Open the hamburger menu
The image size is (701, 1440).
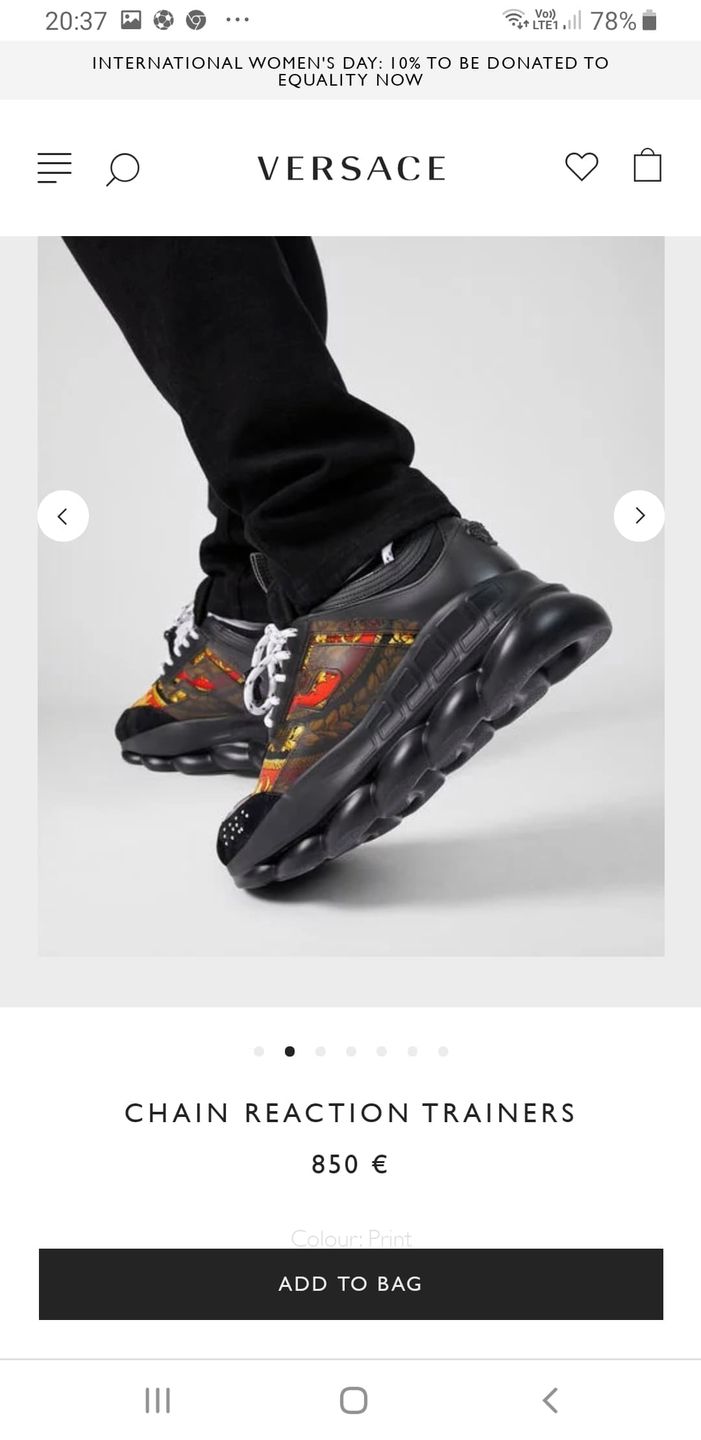(55, 168)
